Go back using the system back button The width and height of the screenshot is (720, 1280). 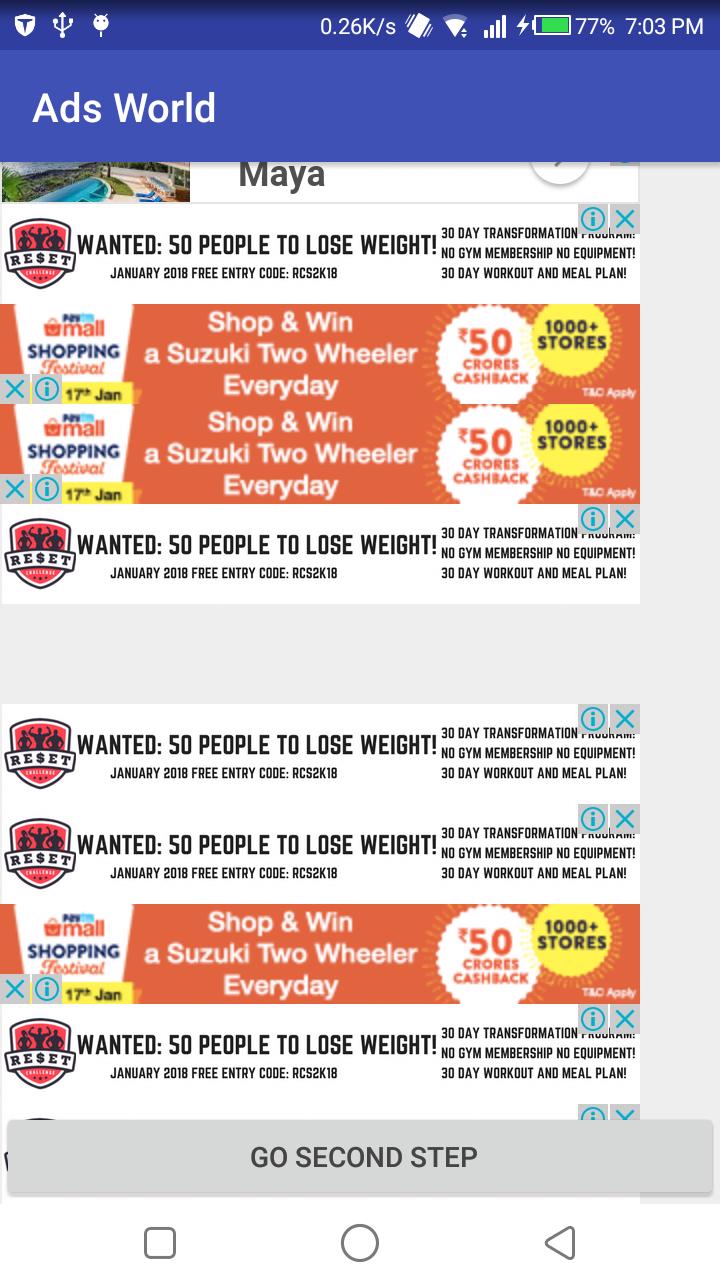560,1243
